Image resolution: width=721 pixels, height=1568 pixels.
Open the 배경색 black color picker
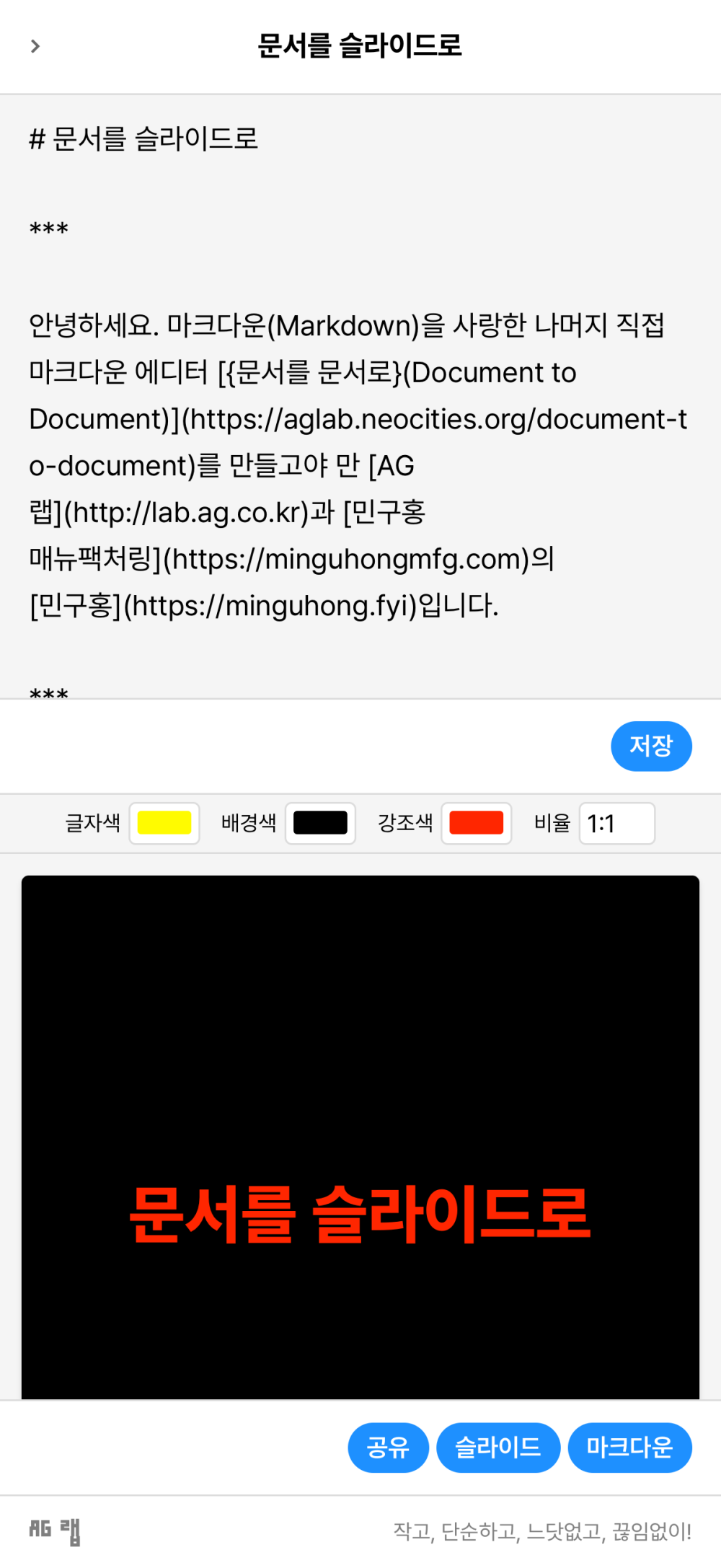click(320, 823)
